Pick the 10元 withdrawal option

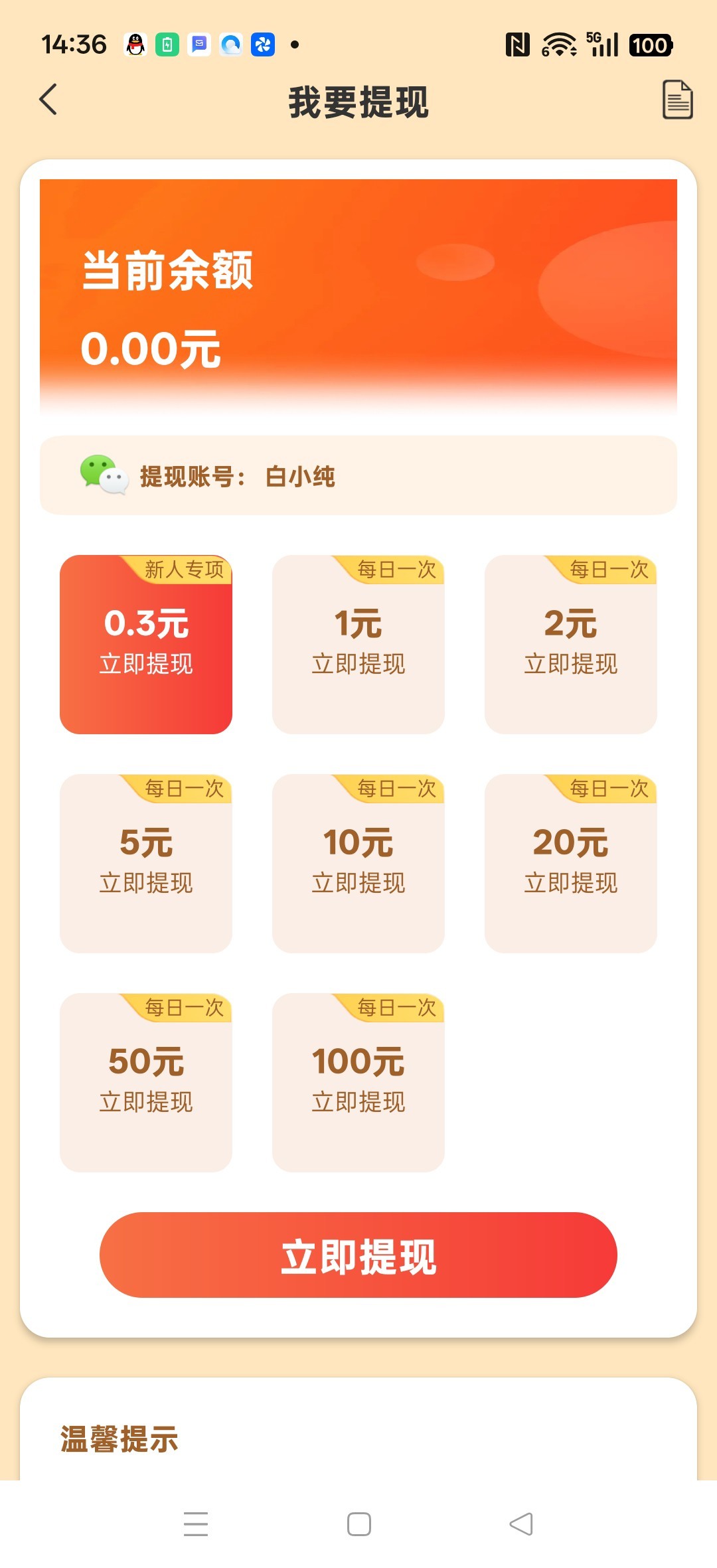358,863
